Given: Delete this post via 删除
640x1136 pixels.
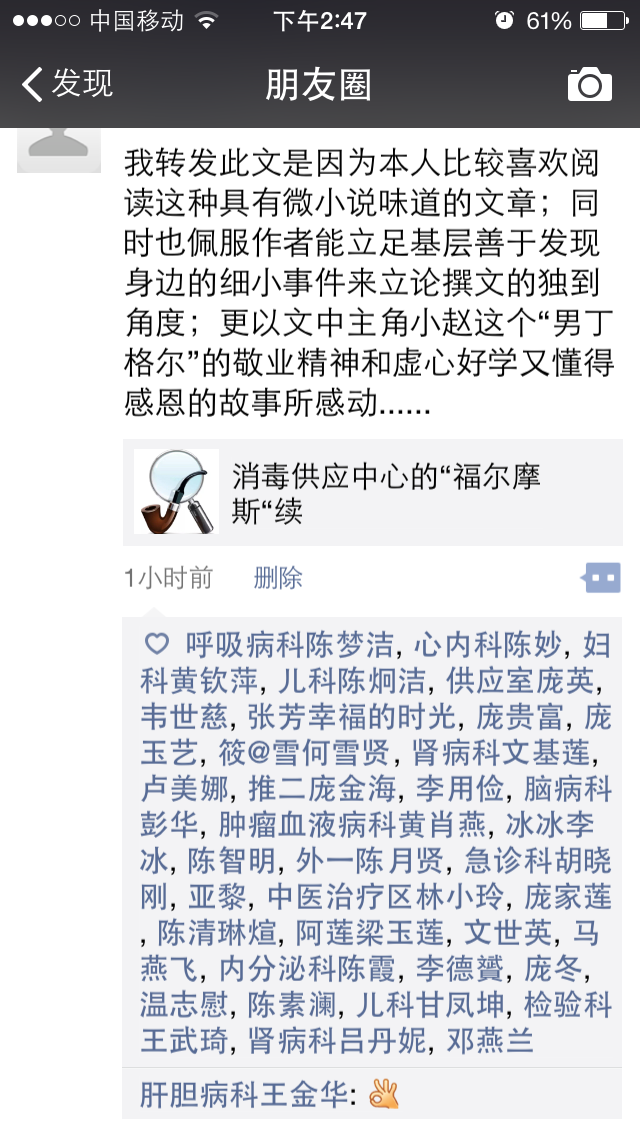Looking at the screenshot, I should tap(278, 578).
